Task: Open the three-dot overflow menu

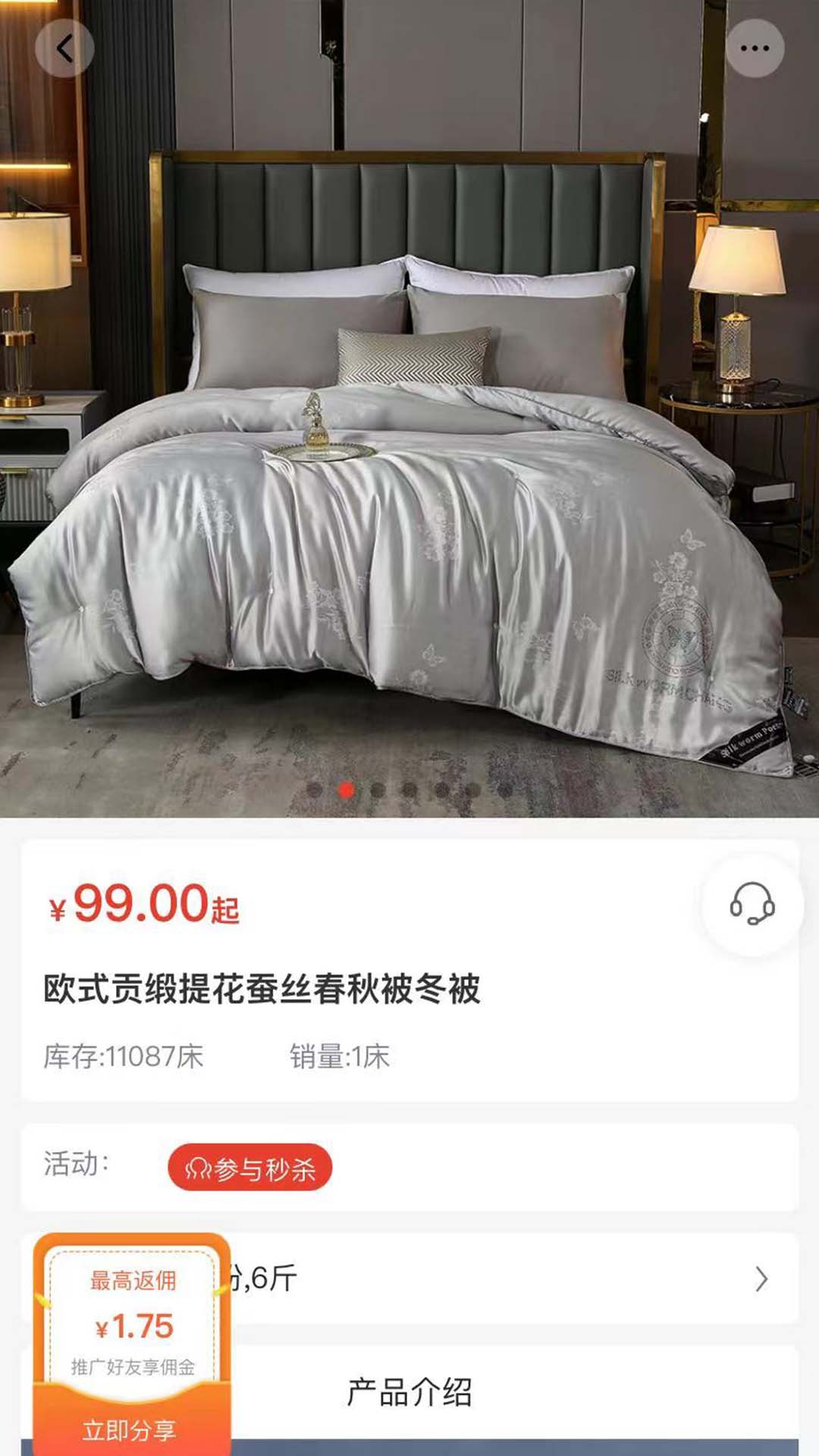Action: click(755, 49)
